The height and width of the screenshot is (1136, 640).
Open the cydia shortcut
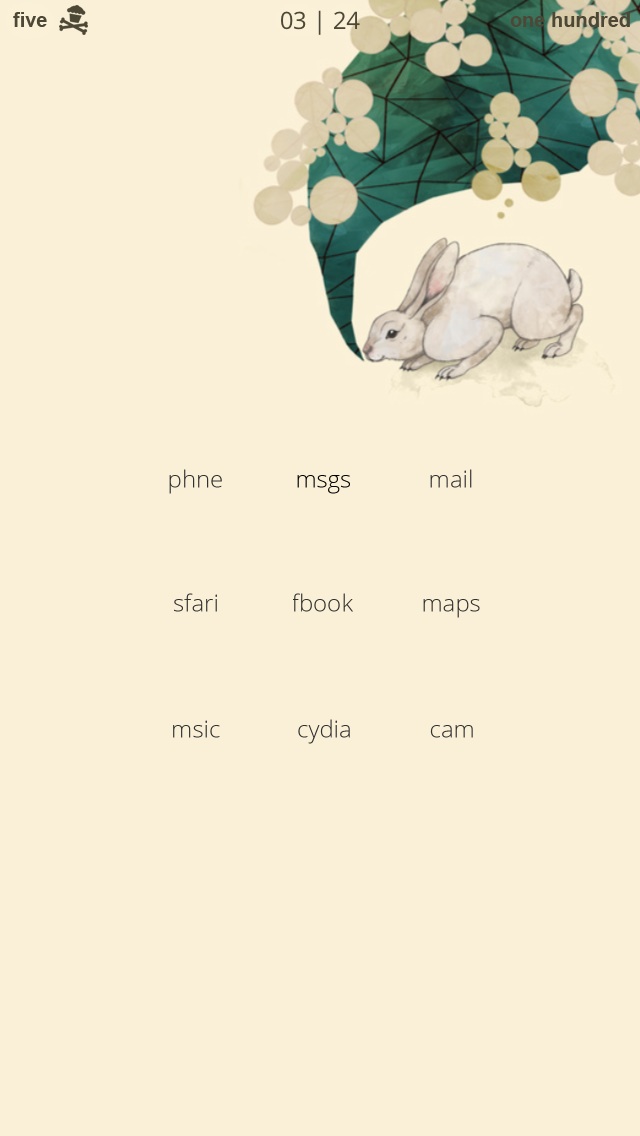point(324,730)
